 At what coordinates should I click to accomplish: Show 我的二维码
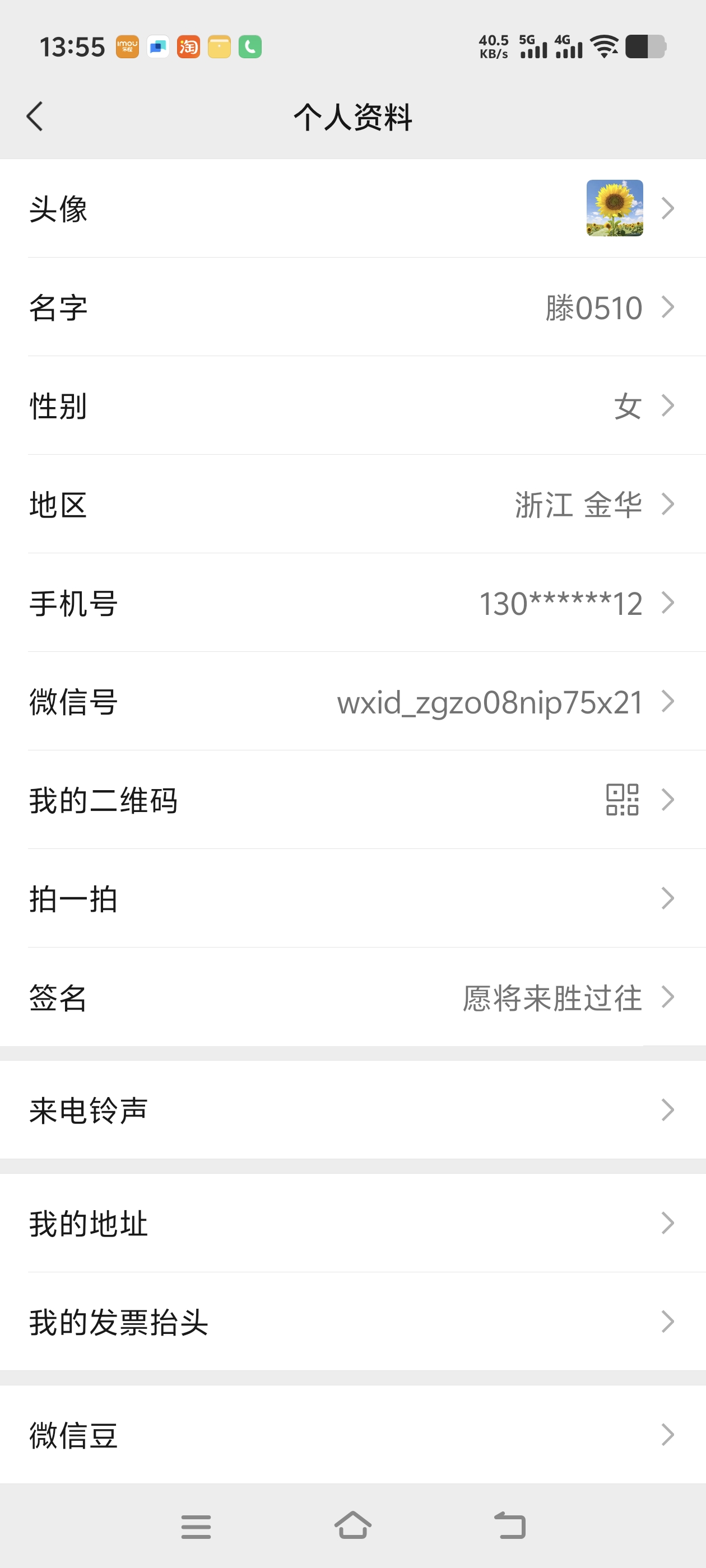click(354, 800)
